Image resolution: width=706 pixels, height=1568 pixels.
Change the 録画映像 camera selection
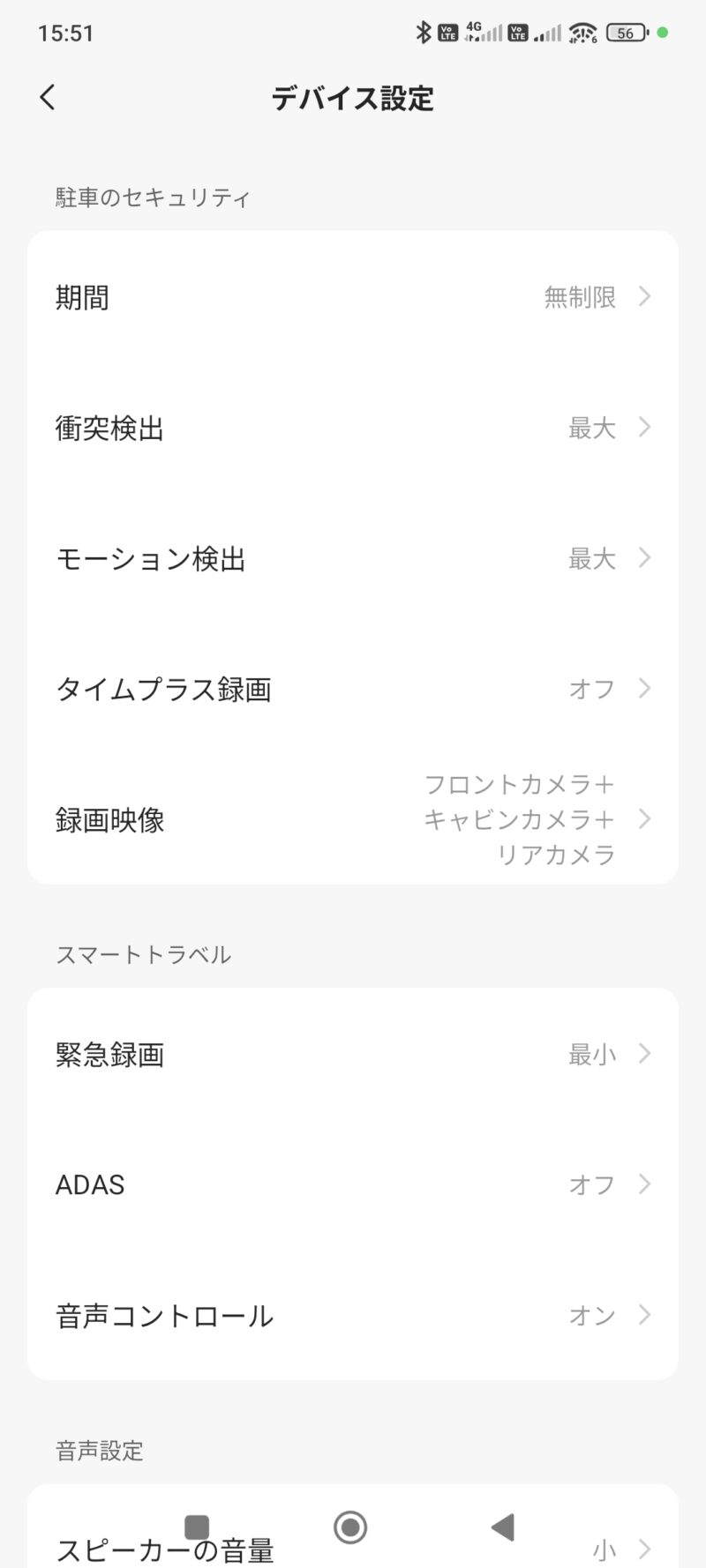(353, 819)
